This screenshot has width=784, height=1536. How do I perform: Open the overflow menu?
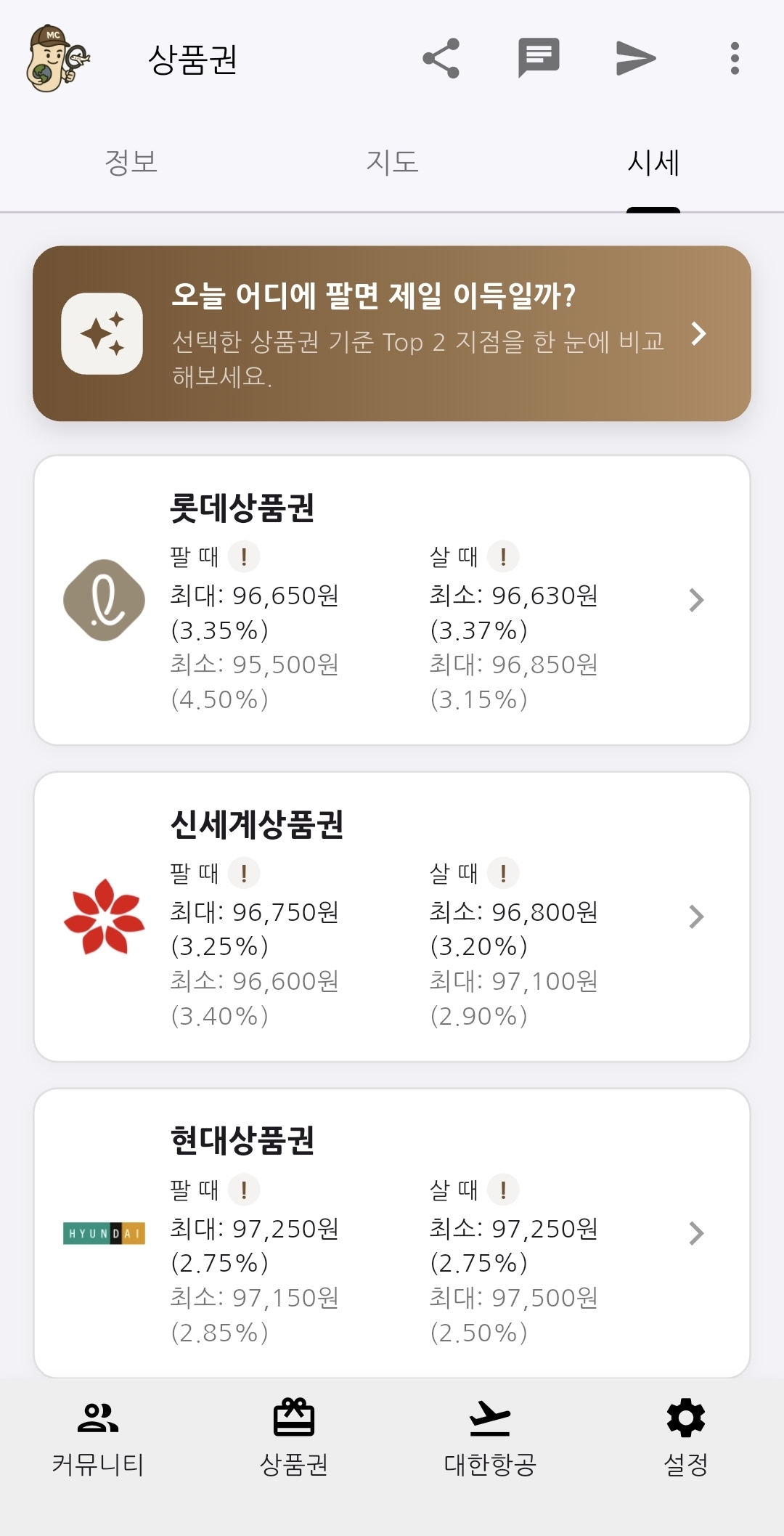coord(735,58)
